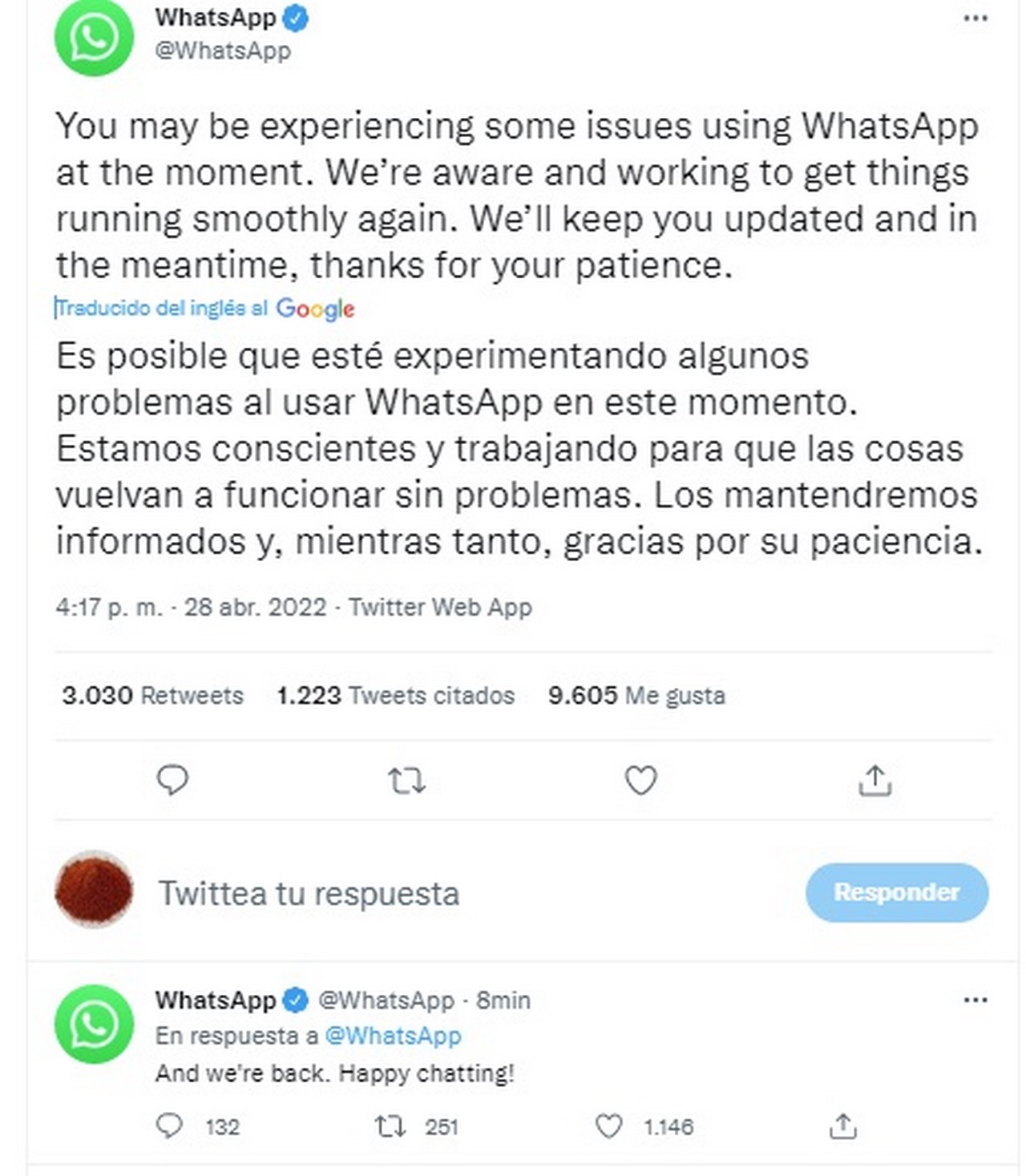The height and width of the screenshot is (1176, 1026).
Task: Open overflow menu on "And we're back" reply
Action: pyautogui.click(x=975, y=1000)
